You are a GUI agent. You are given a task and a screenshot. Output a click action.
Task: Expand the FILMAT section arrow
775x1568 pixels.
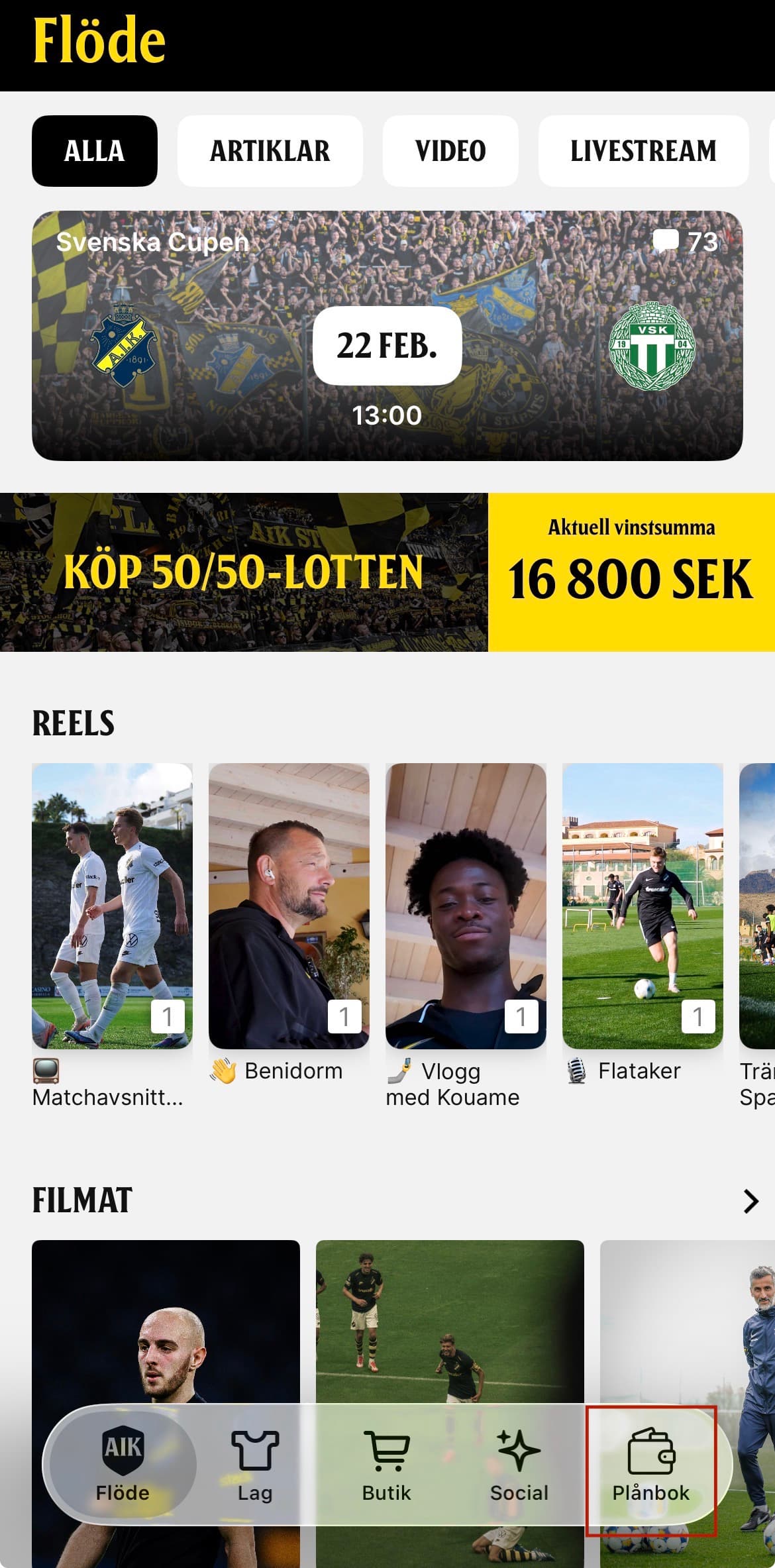click(x=750, y=1201)
